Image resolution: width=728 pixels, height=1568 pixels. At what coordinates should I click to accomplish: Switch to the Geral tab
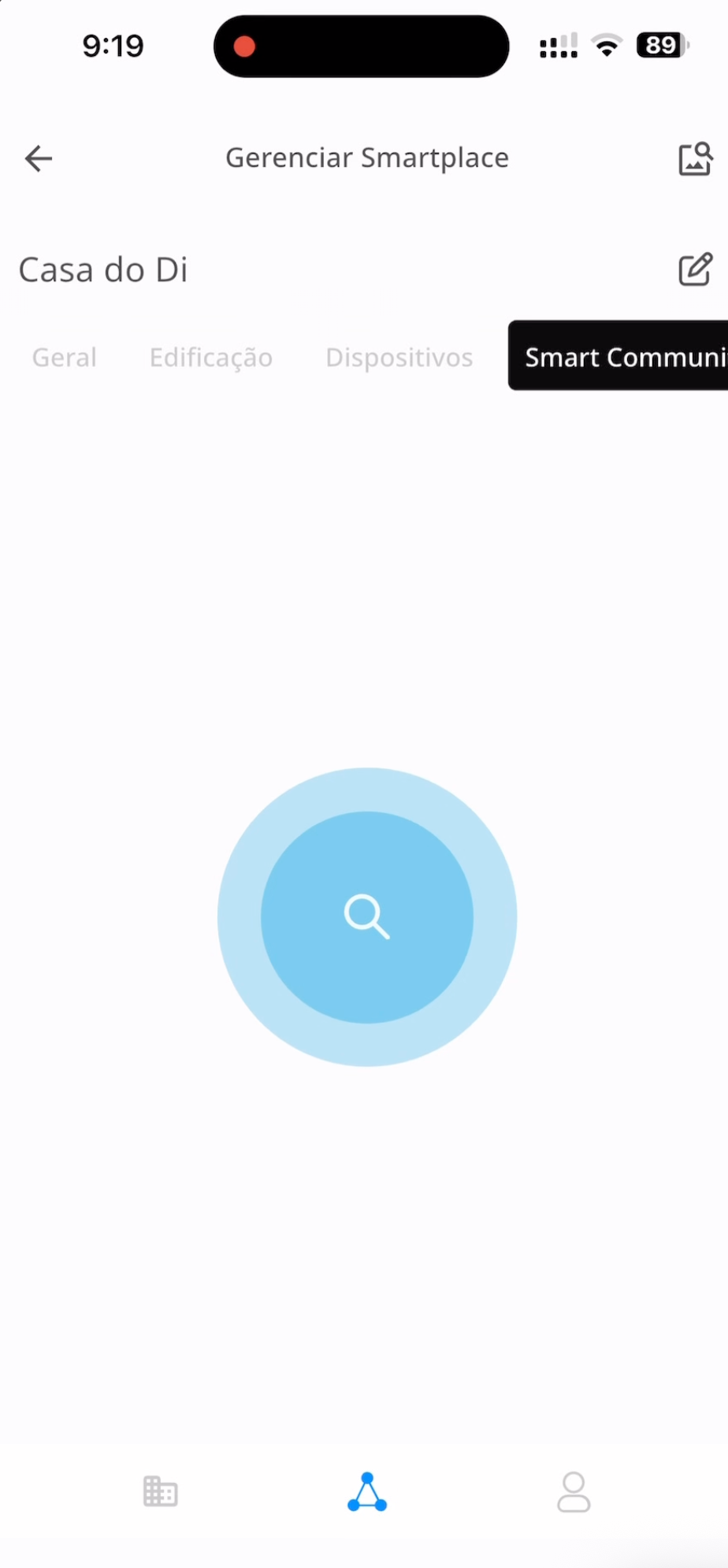[65, 358]
